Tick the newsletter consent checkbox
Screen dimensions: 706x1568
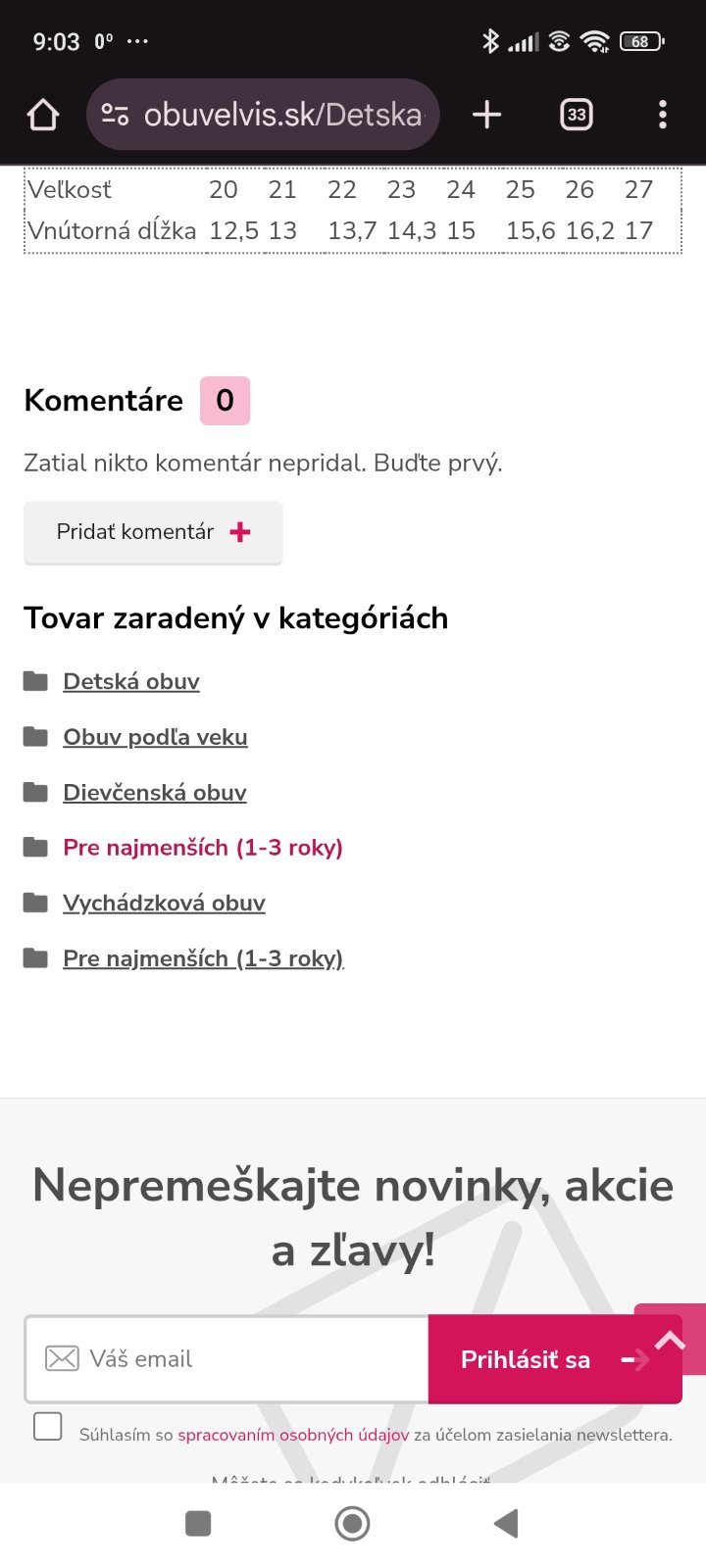[x=48, y=1426]
